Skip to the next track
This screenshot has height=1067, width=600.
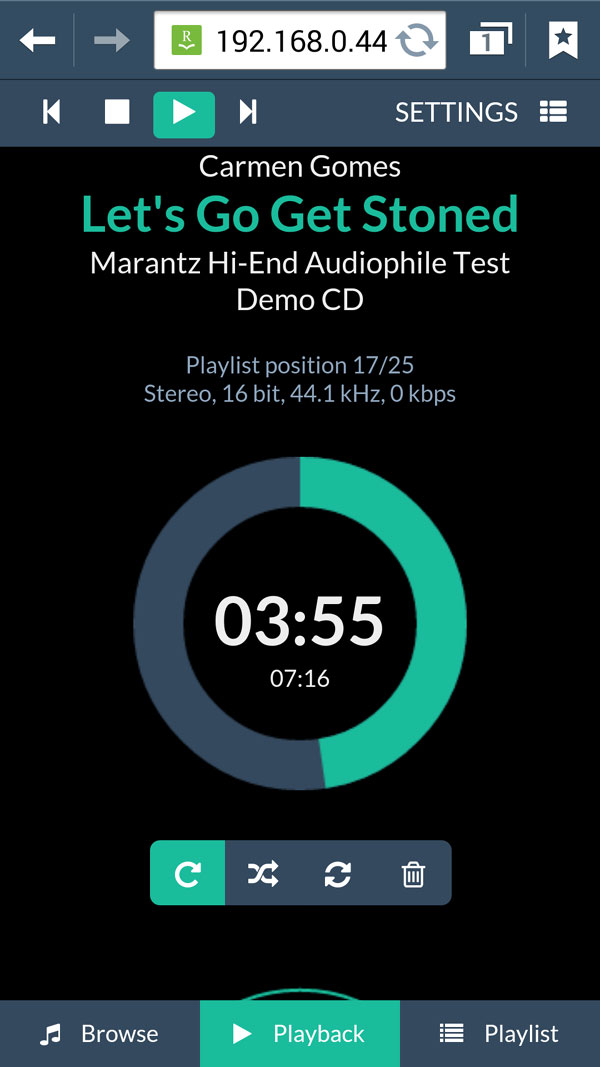[248, 112]
